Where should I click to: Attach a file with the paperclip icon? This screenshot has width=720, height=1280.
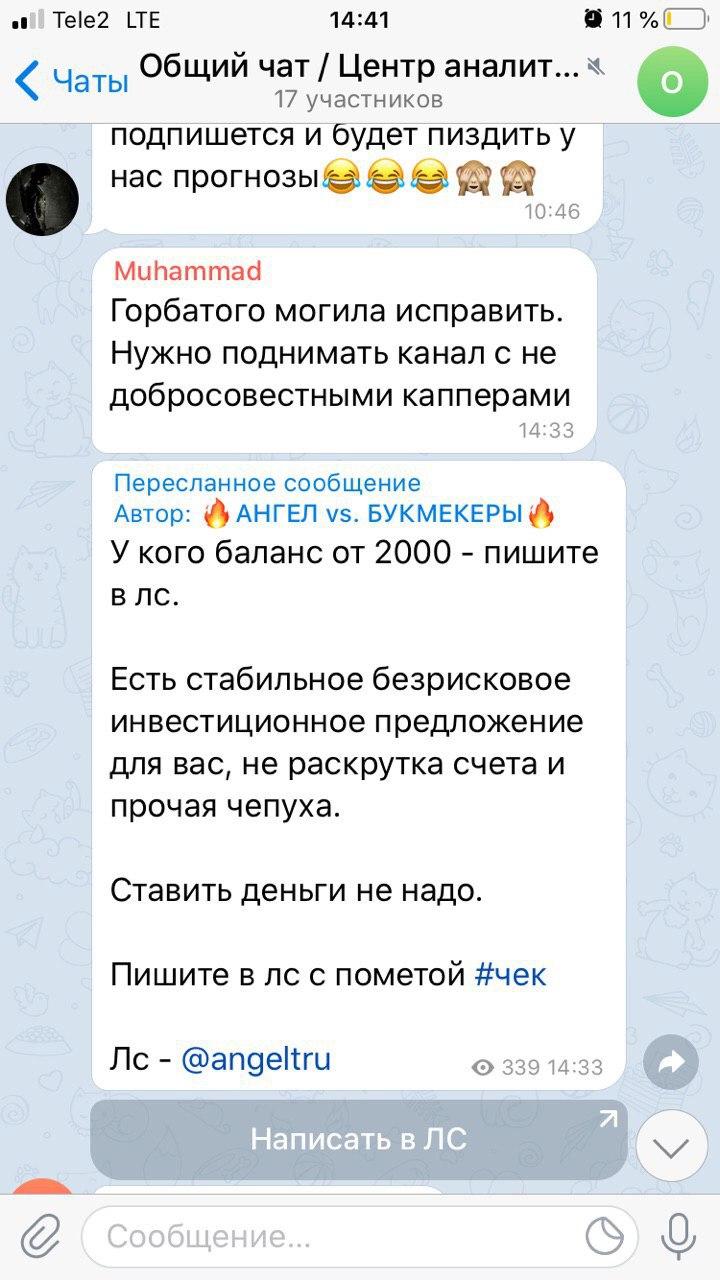click(x=41, y=1236)
